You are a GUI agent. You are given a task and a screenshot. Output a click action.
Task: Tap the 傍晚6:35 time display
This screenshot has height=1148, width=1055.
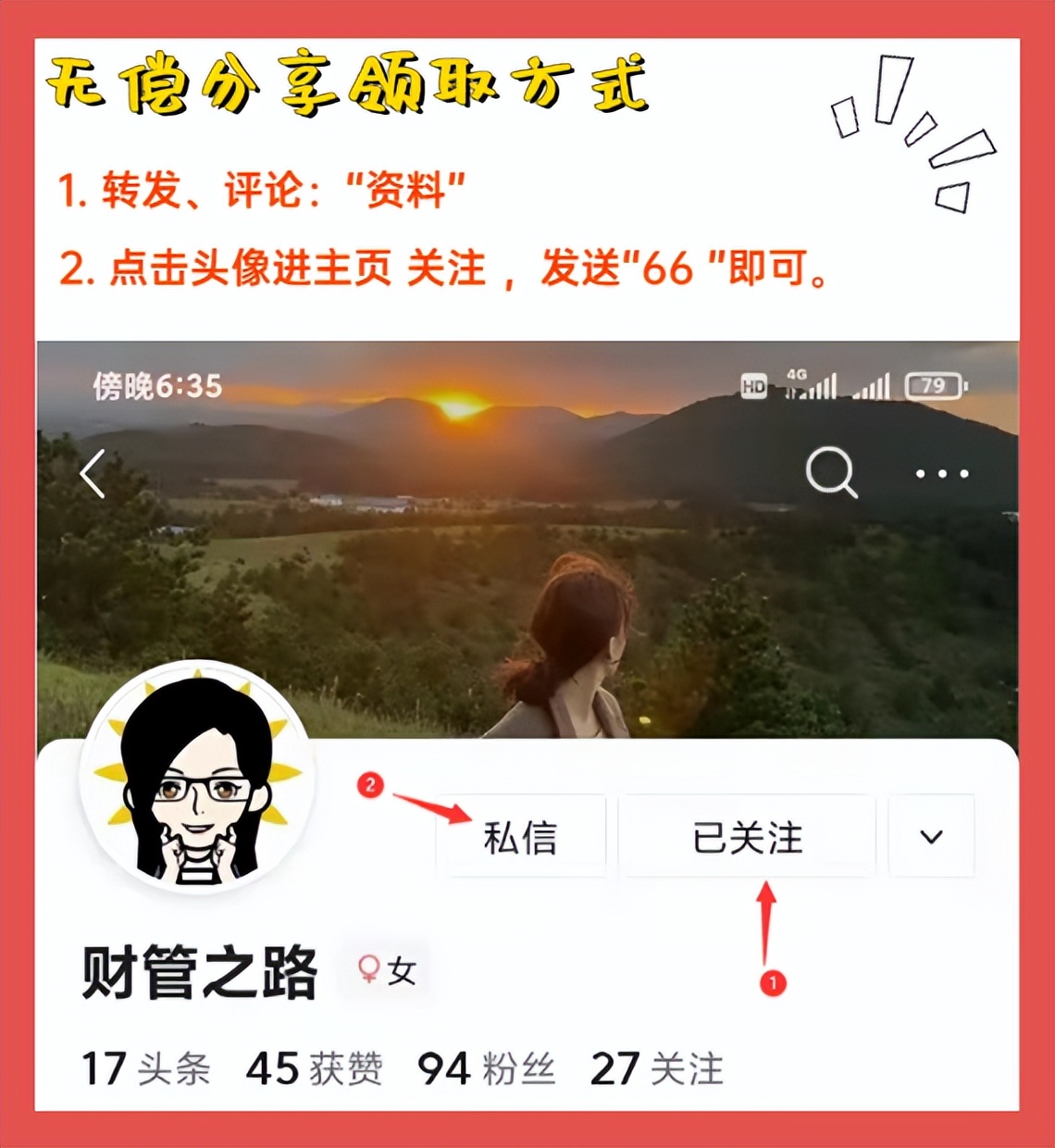click(x=155, y=386)
